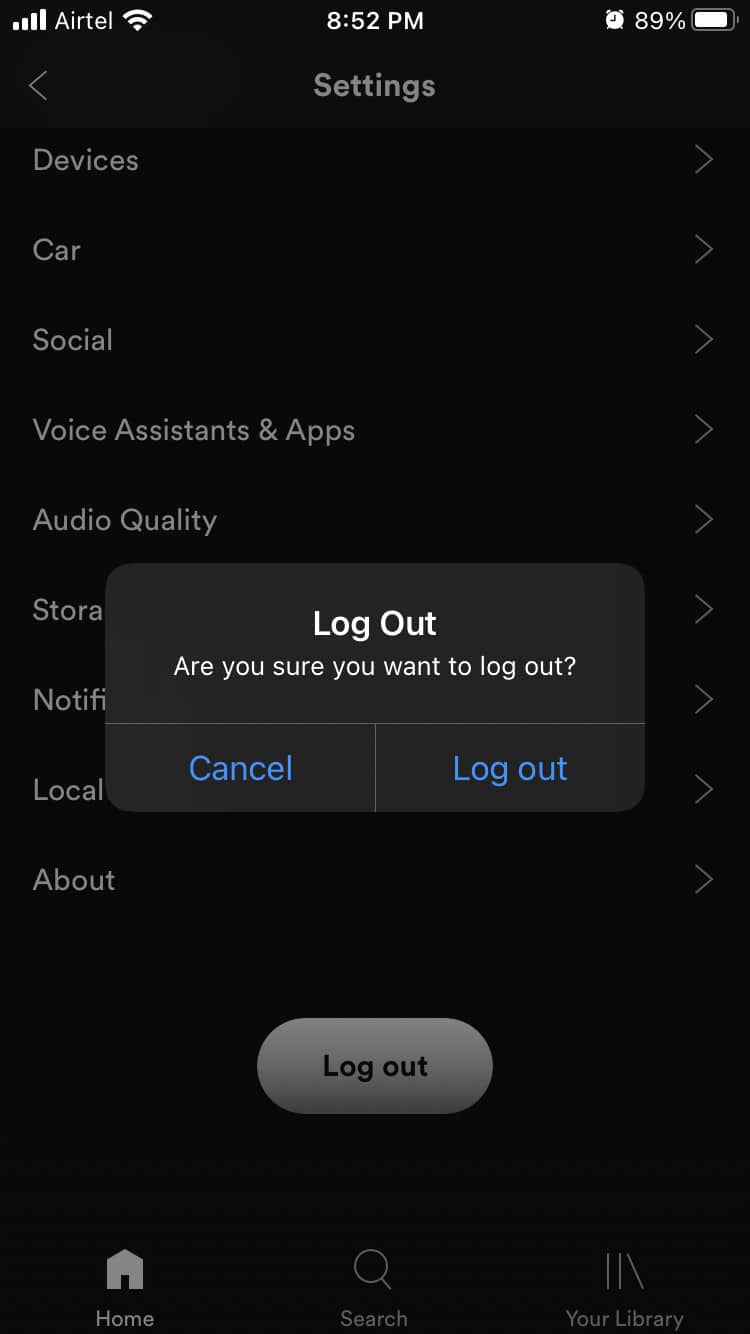Open the Car settings via its chevron
Viewport: 750px width, 1334px height.
(x=703, y=249)
